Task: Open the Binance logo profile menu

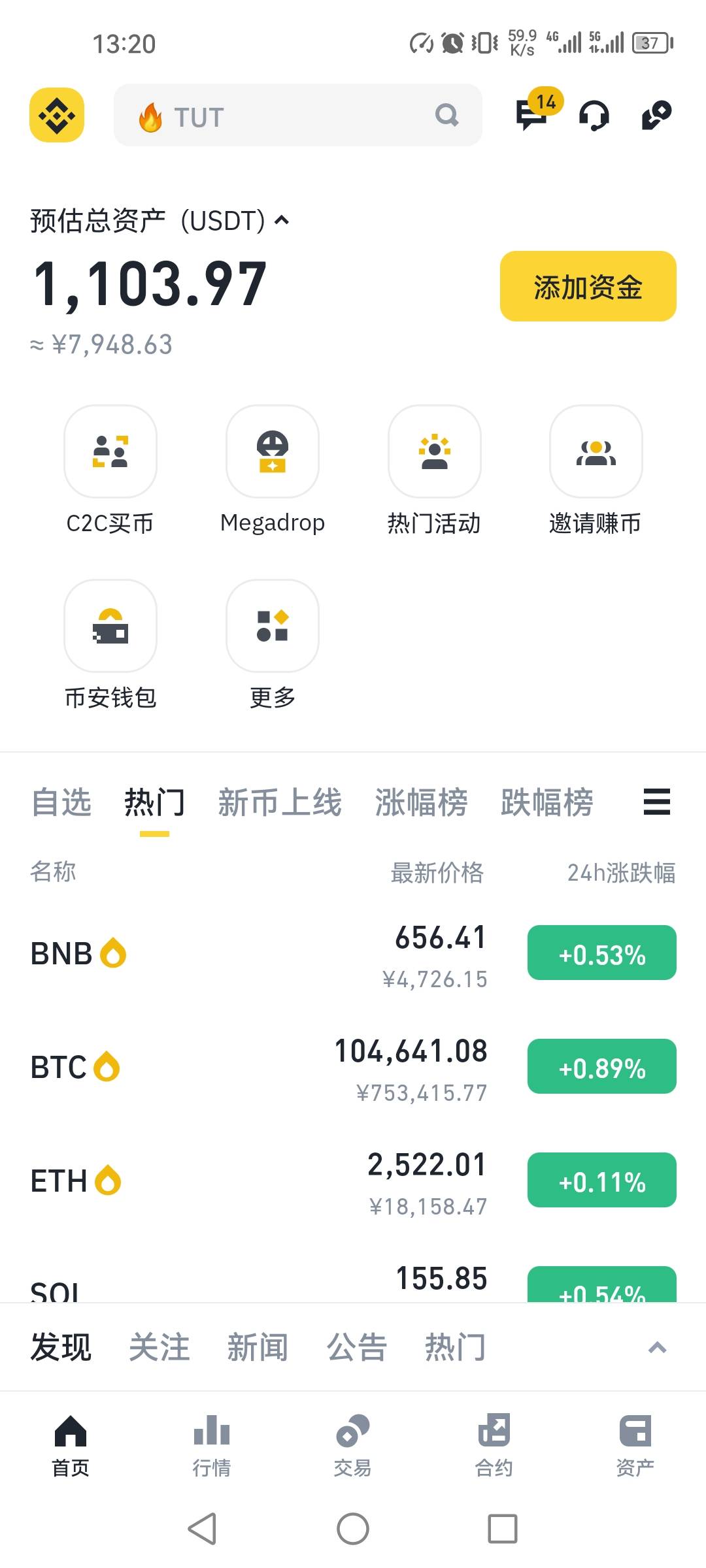Action: click(x=57, y=115)
